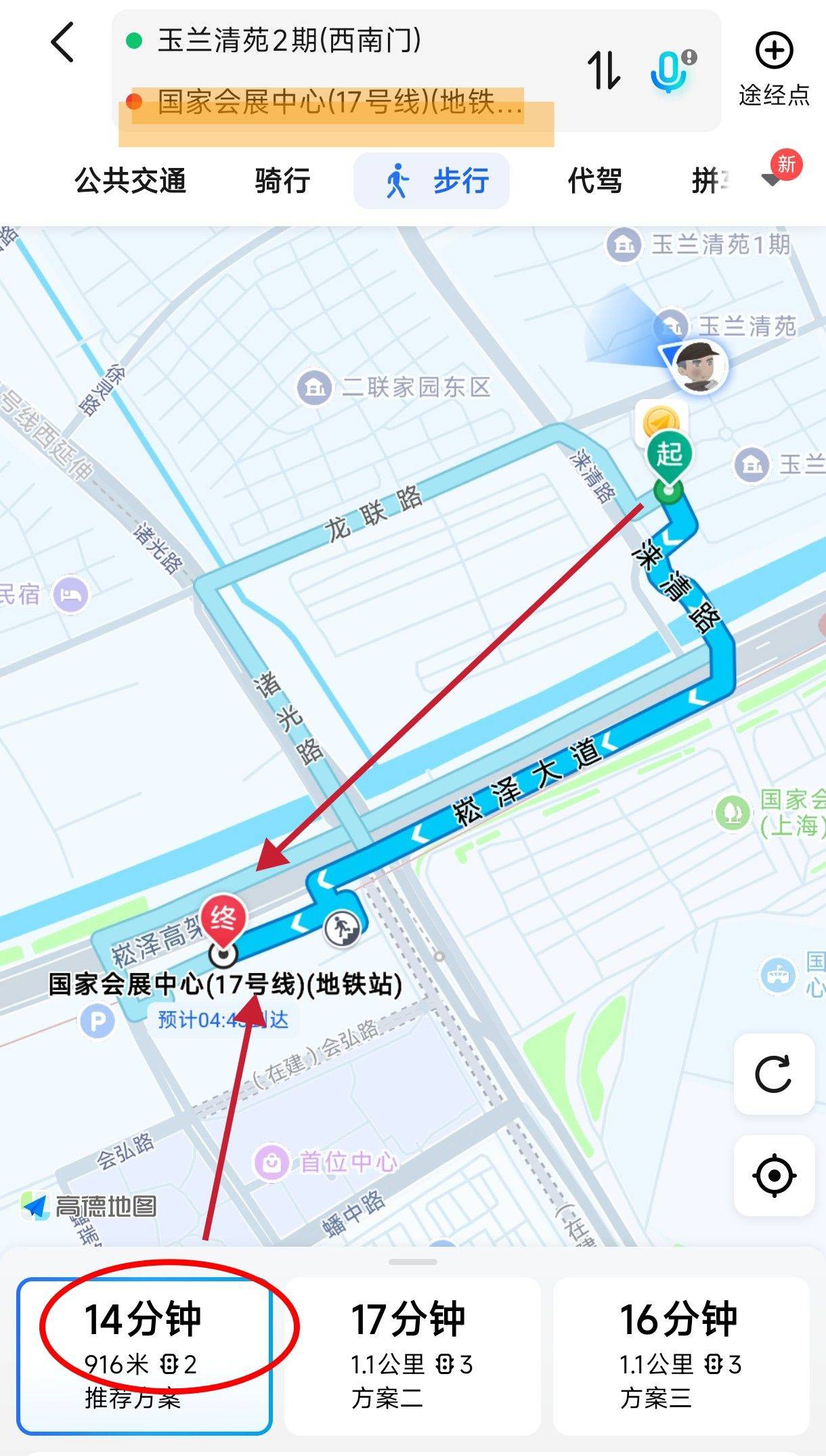
Task: Choose the 16分钟 方案三 route
Action: coord(681,1356)
